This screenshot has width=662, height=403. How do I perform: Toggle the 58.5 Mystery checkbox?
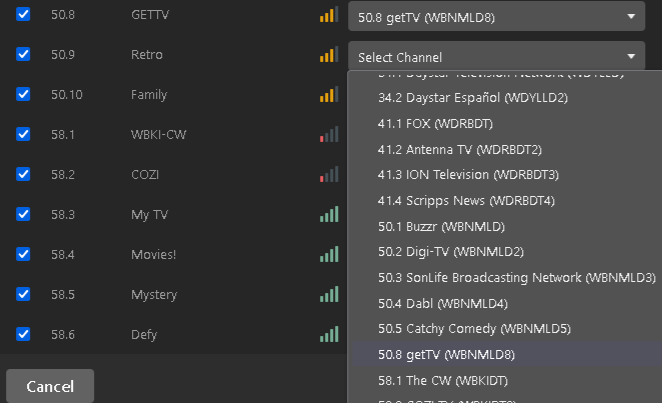24,294
